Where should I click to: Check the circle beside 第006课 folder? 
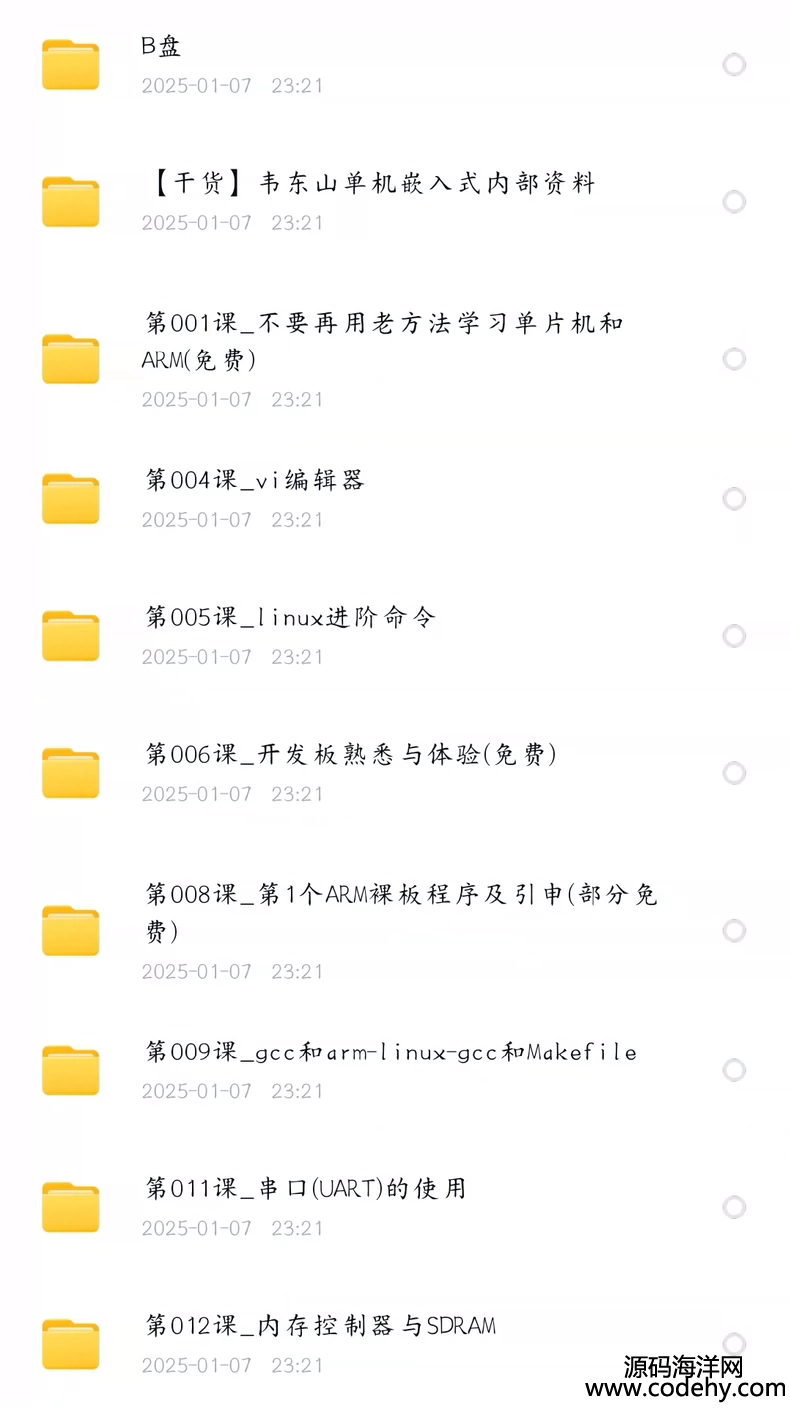click(x=734, y=773)
